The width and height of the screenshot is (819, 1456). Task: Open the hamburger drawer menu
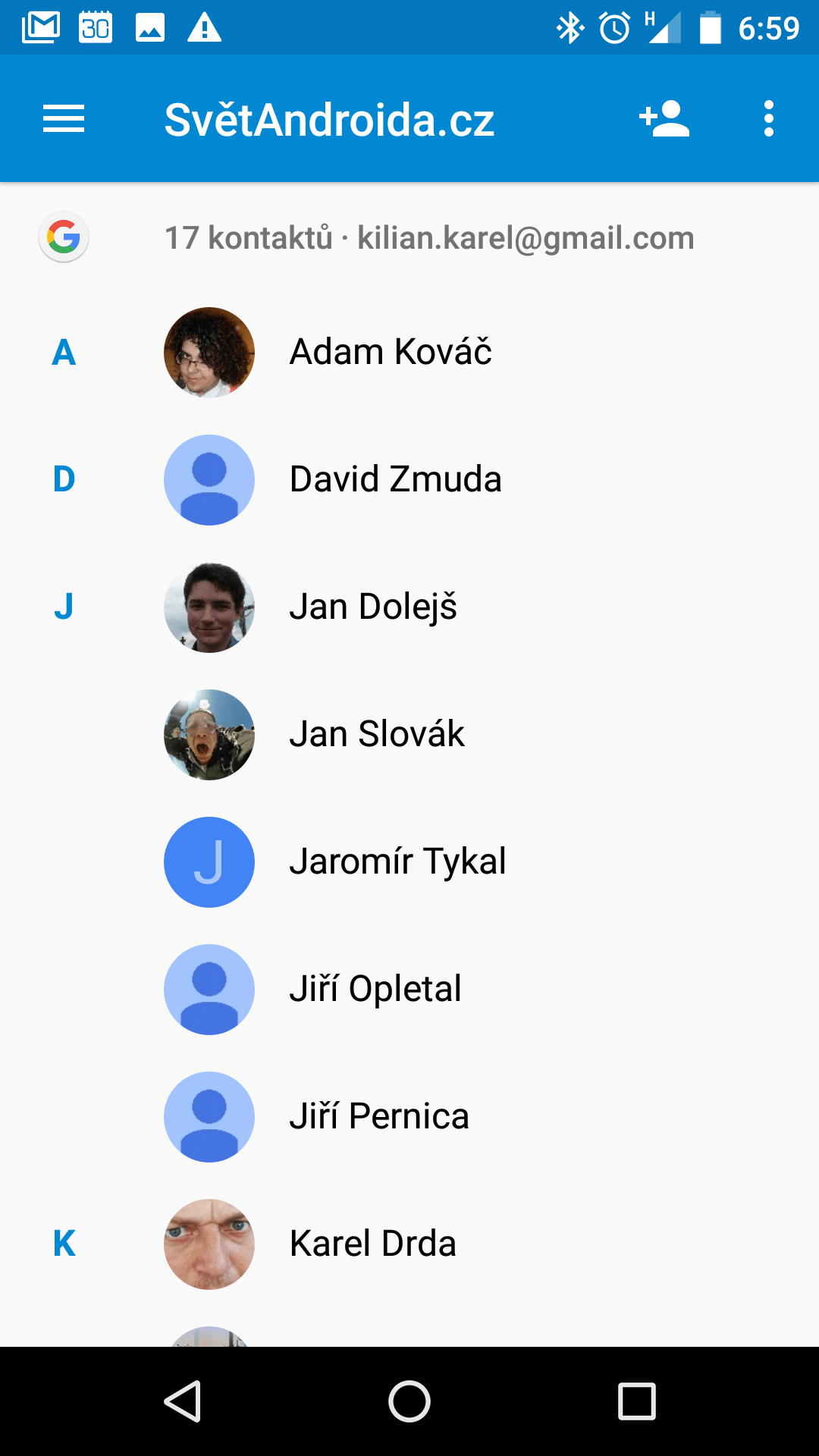[x=64, y=119]
